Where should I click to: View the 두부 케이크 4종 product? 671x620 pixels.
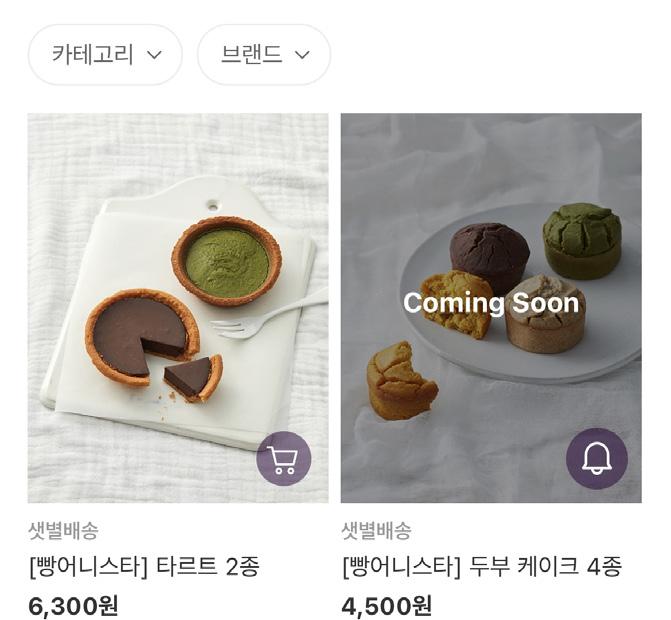(490, 300)
